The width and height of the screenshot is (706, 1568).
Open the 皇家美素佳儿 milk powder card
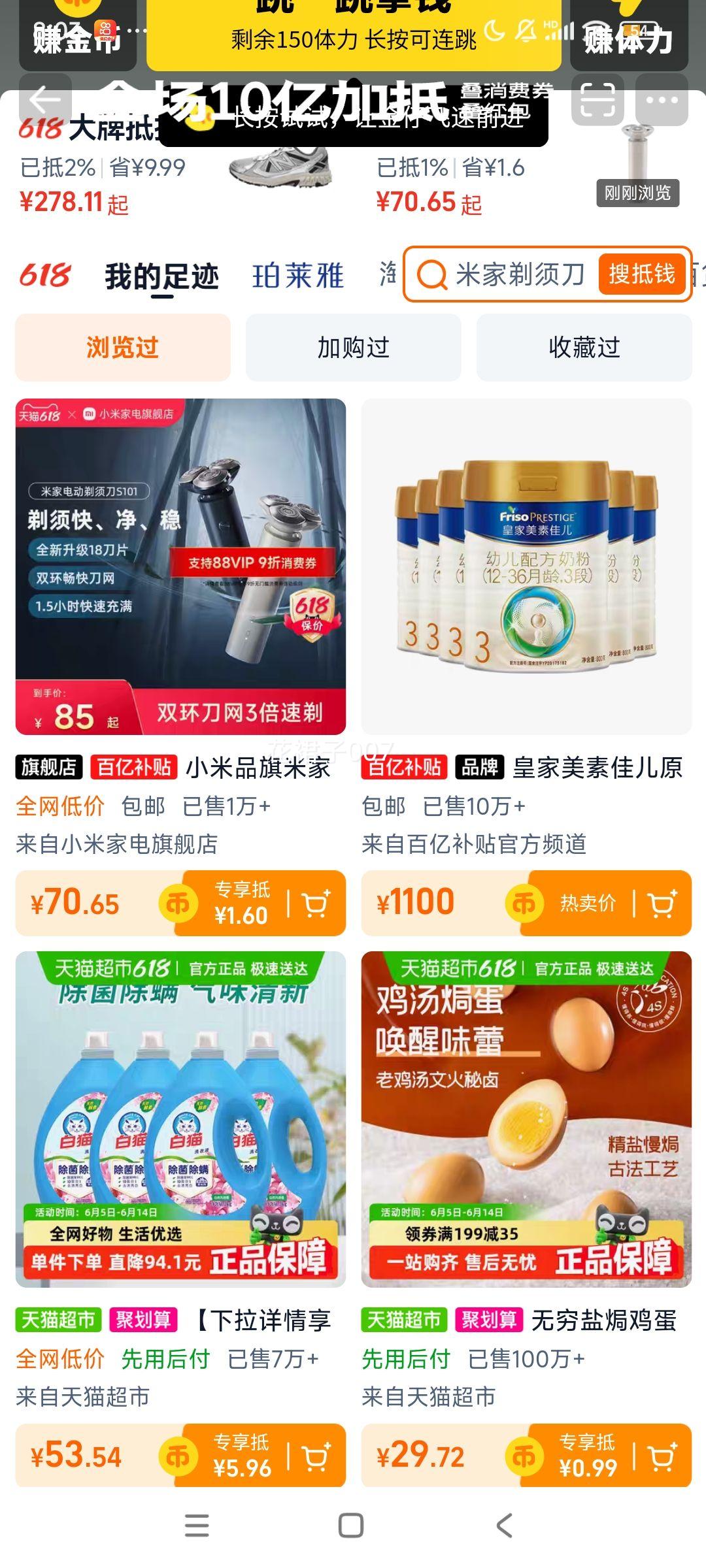[x=526, y=566]
